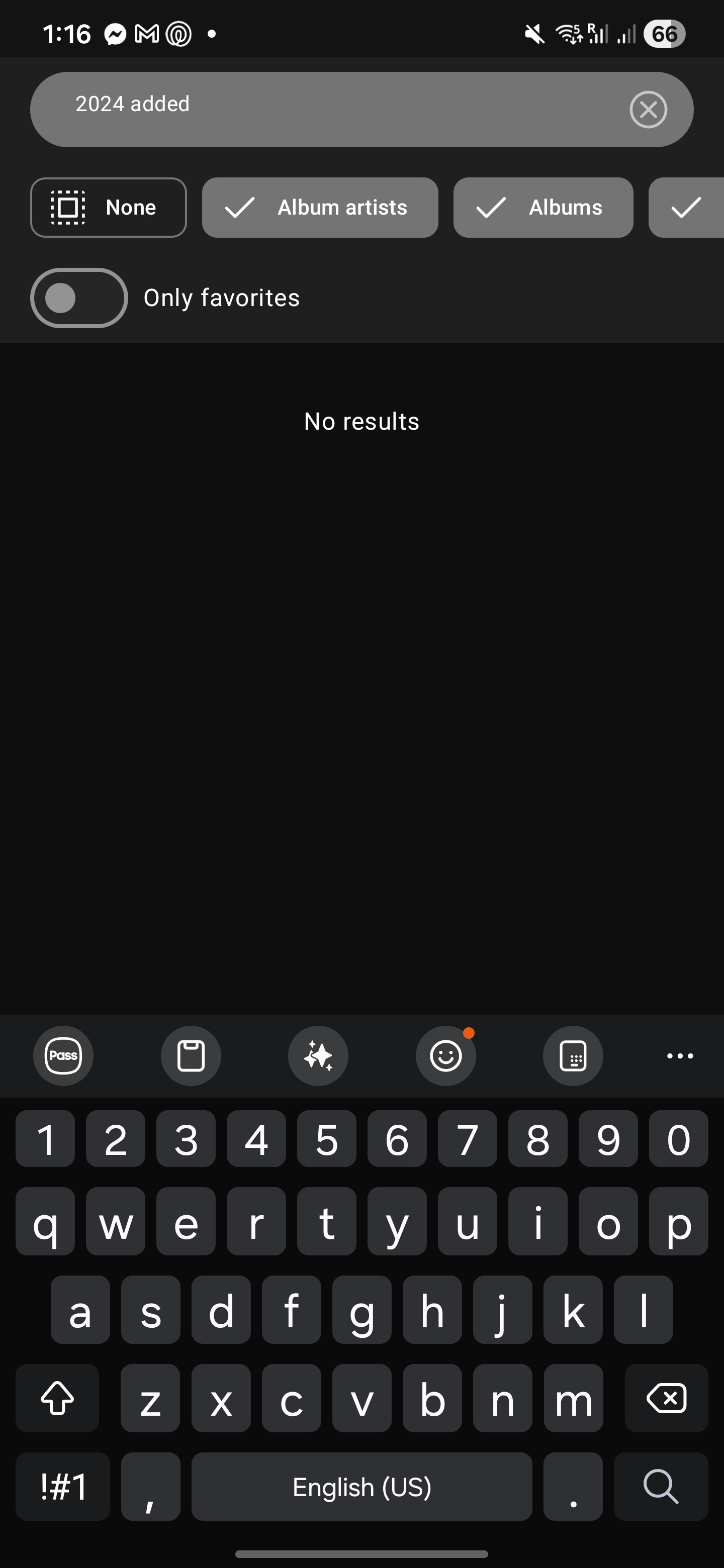Uncheck the Albums filter chip
The width and height of the screenshot is (724, 1568).
(x=542, y=208)
